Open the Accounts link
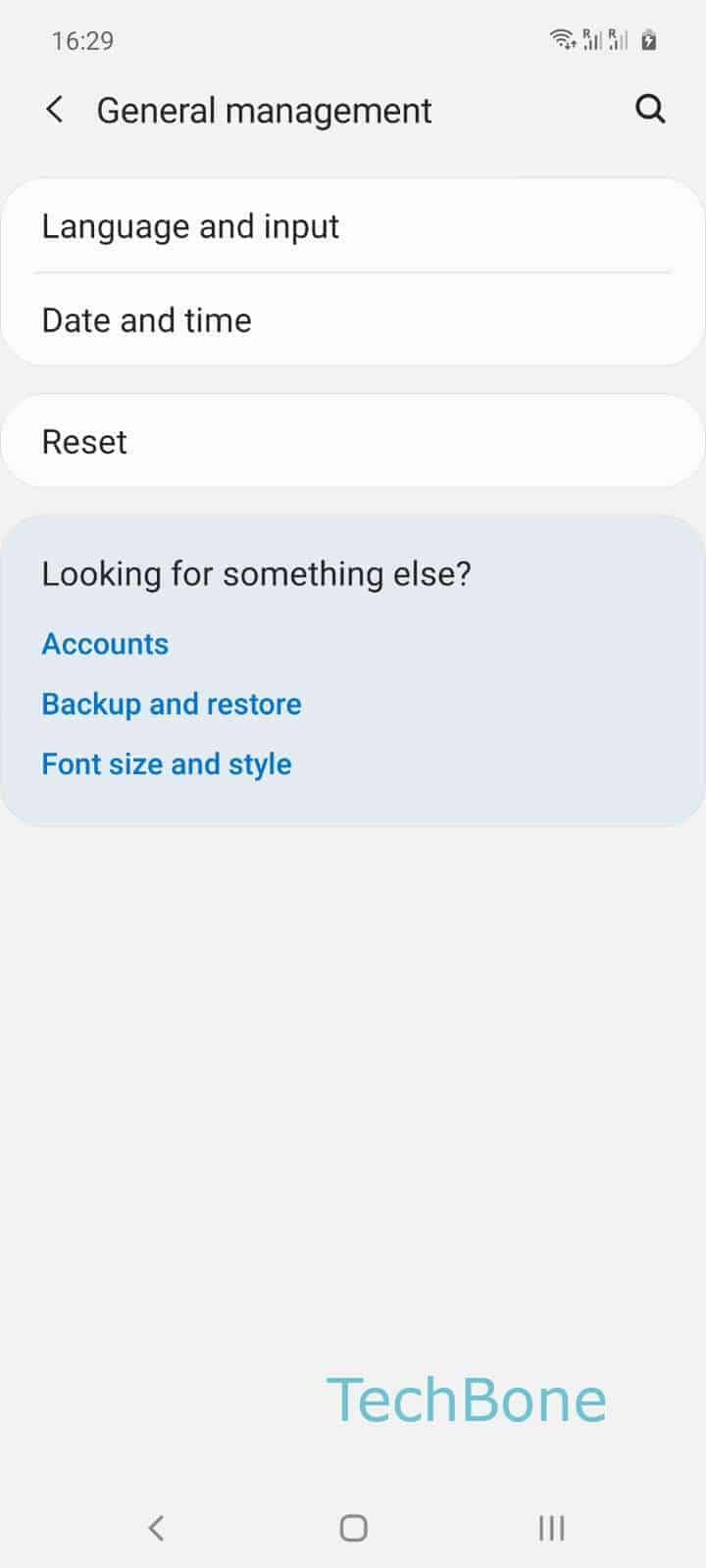 (x=105, y=644)
